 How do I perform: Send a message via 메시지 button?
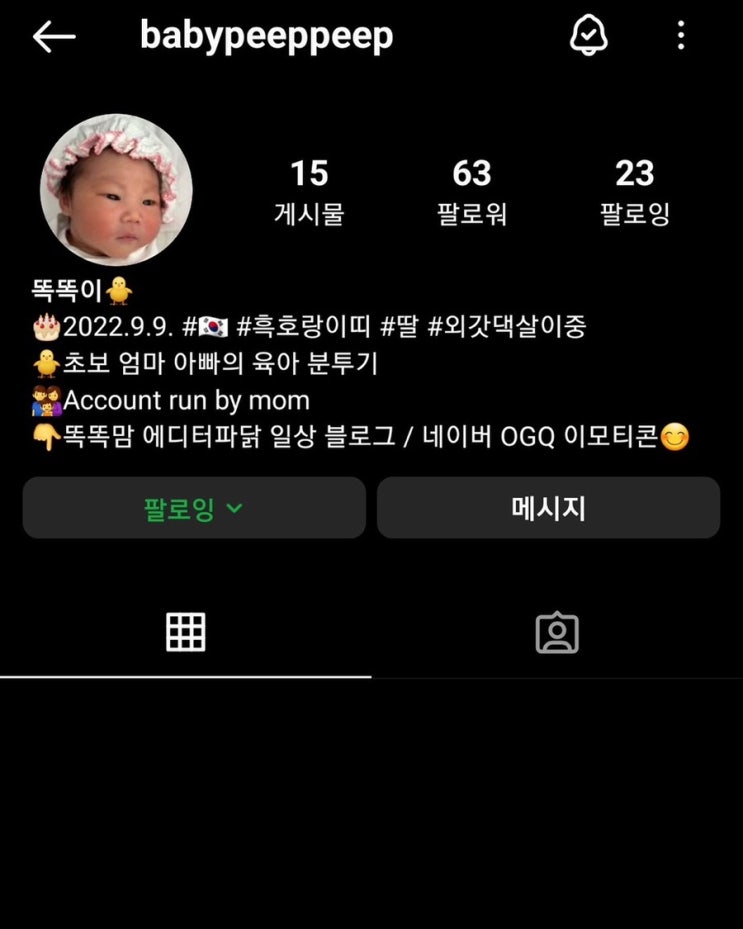(548, 508)
